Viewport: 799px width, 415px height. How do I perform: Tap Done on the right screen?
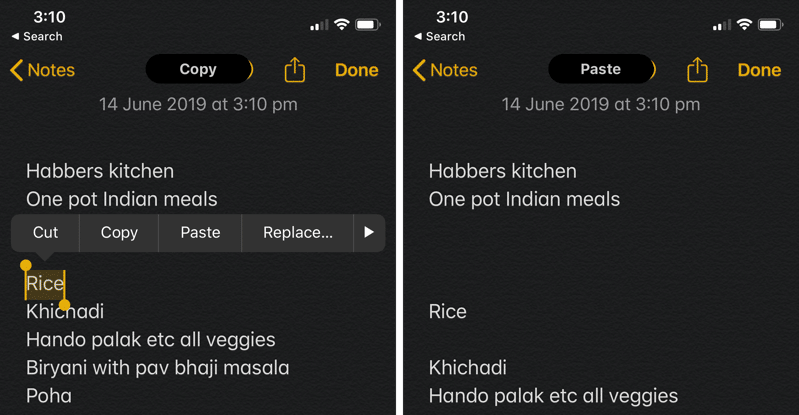click(759, 70)
